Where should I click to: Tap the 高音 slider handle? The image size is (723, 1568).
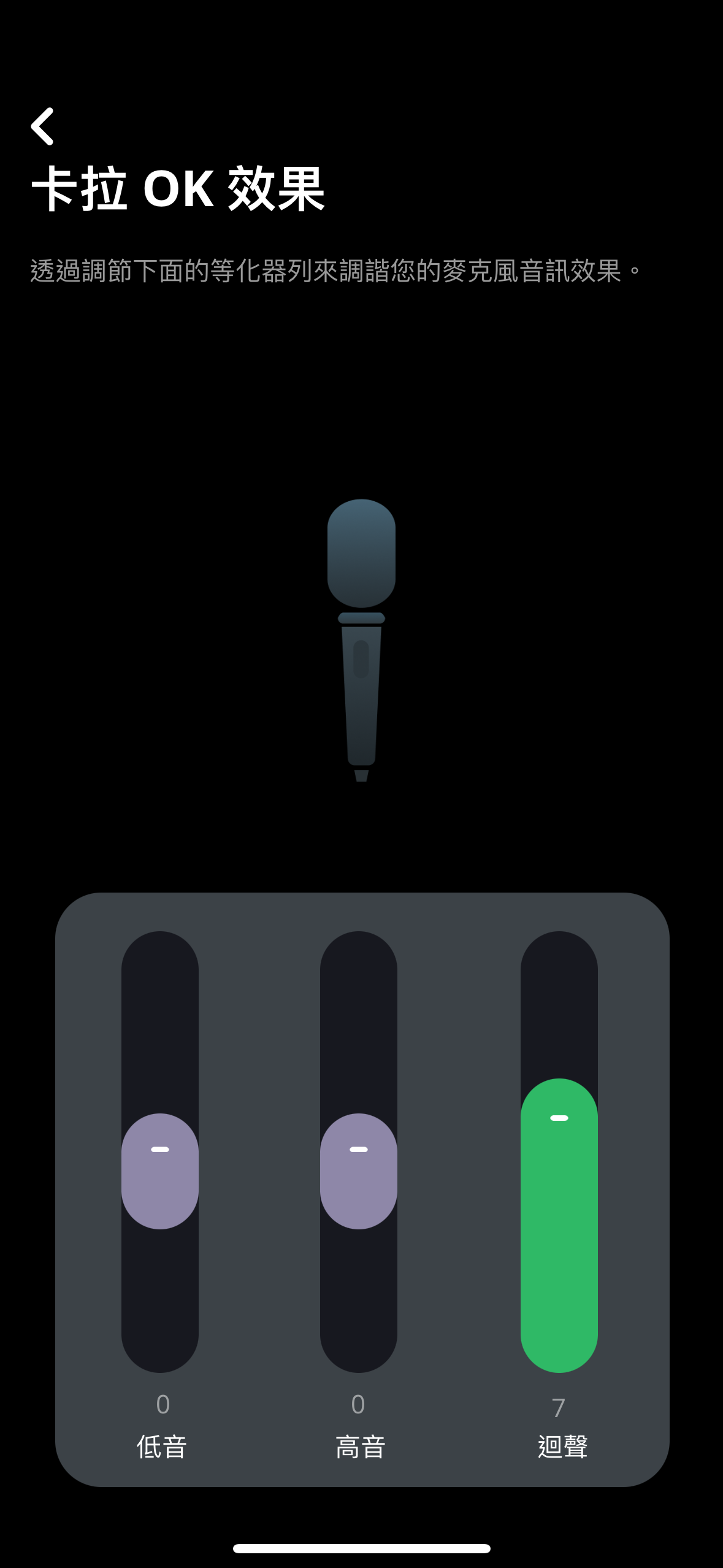pyautogui.click(x=359, y=1169)
